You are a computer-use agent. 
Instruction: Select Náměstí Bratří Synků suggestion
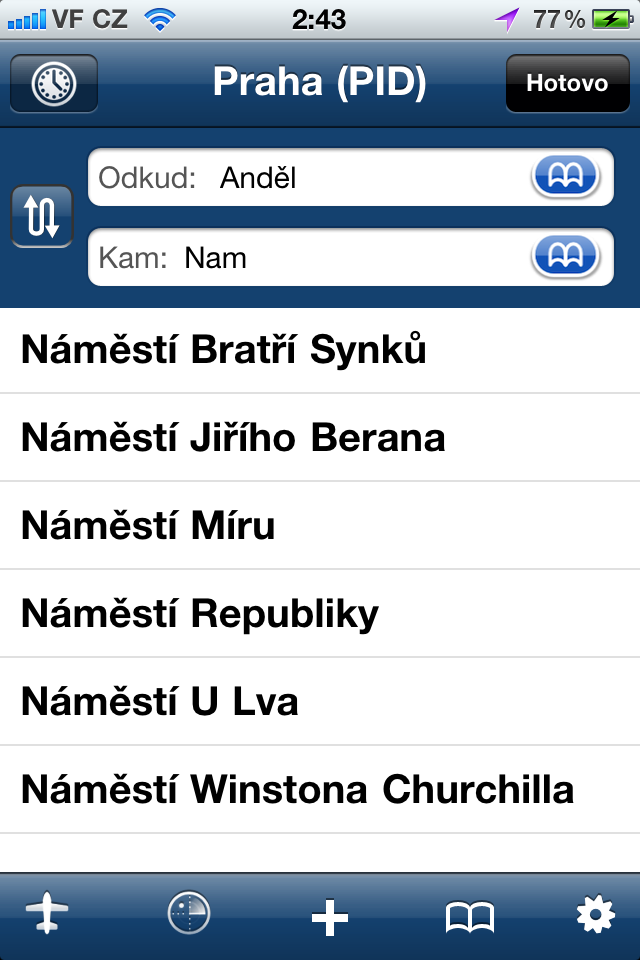point(320,350)
